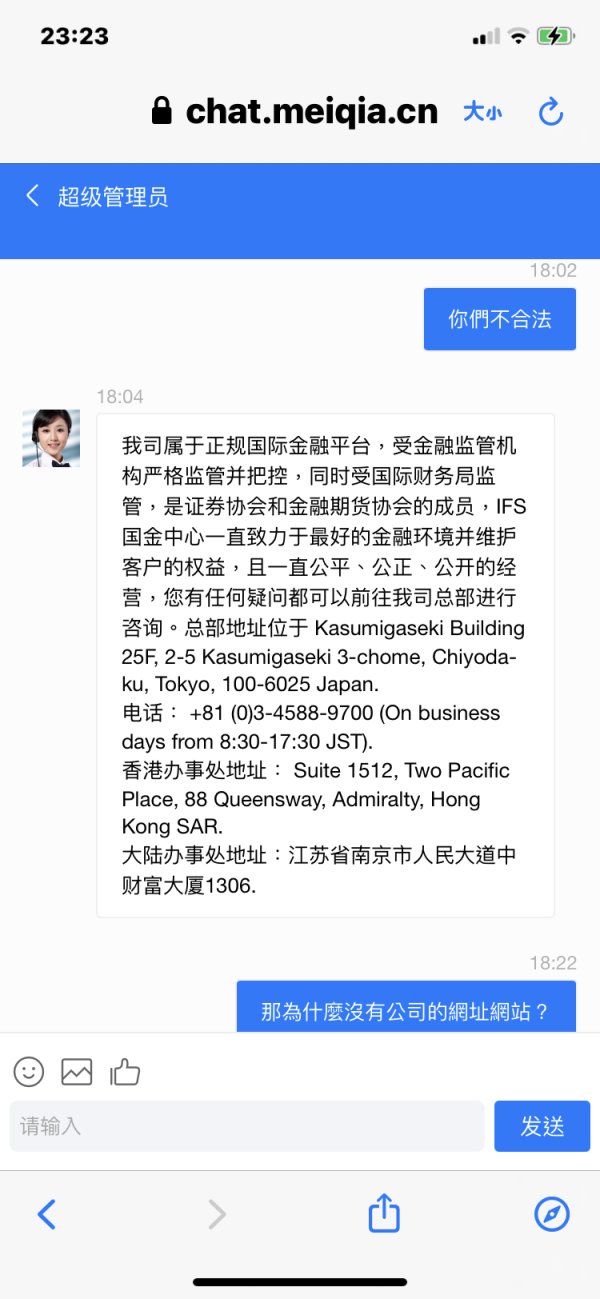600x1299 pixels.
Task: Tap the chat.meiqia.cn address bar
Action: [295, 112]
